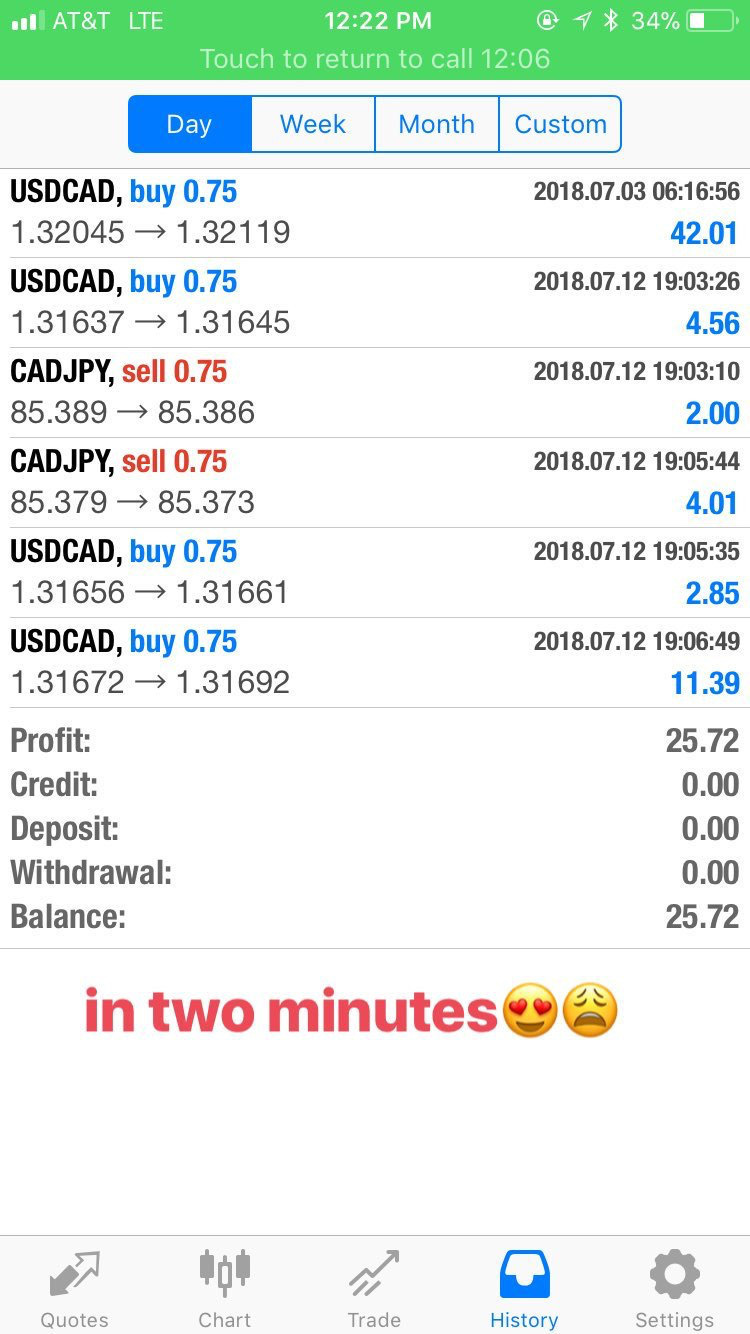Open the USDCAD trade with 11.39 profit
Viewport: 750px width, 1334px height.
pyautogui.click(x=375, y=663)
